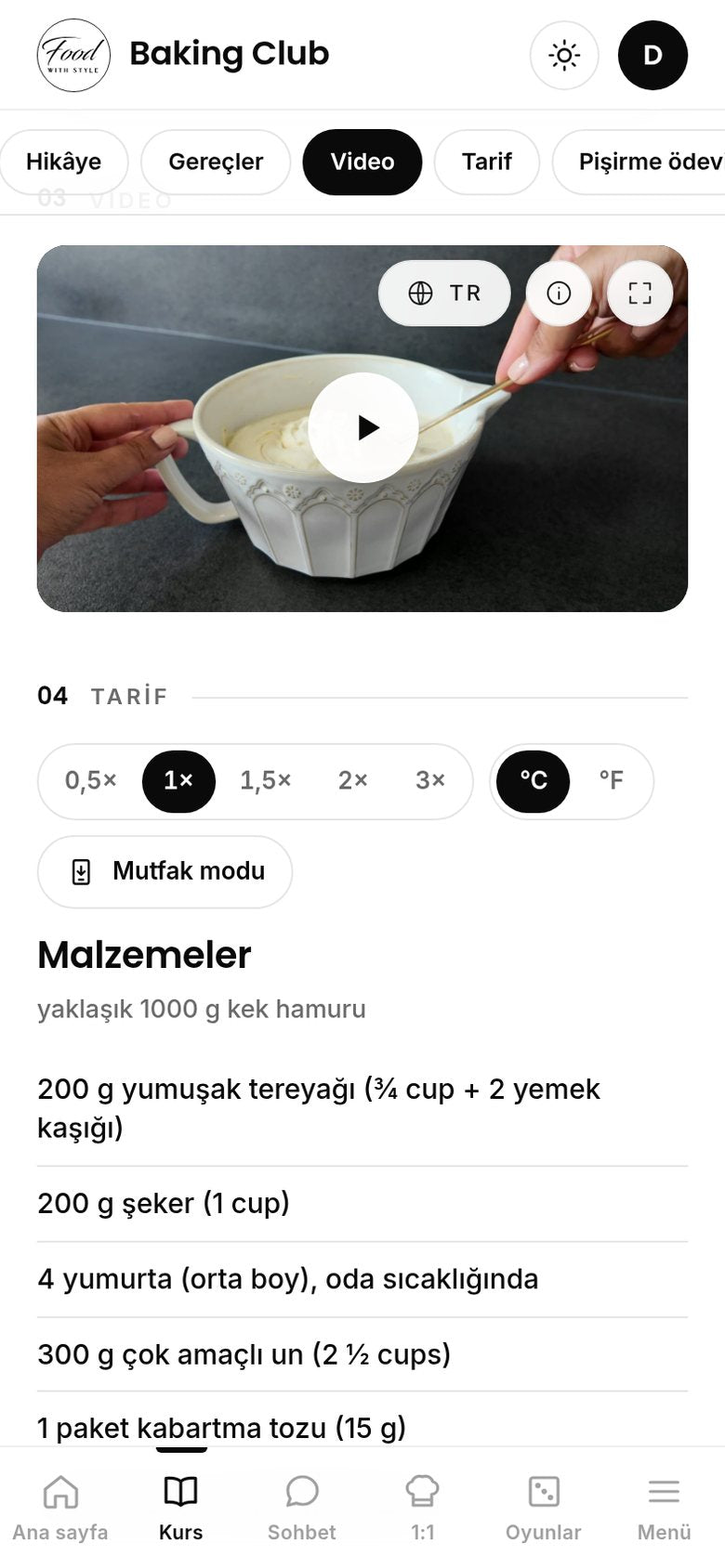Triple the recipe with 3×
Viewport: 725px width, 1568px height.
pyautogui.click(x=430, y=780)
